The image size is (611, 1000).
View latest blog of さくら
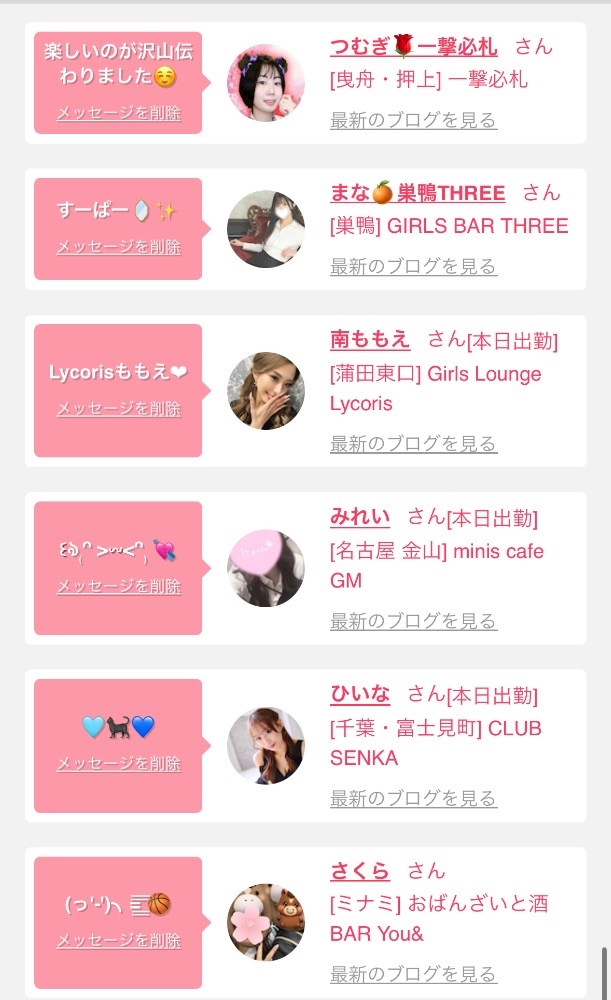(x=413, y=974)
